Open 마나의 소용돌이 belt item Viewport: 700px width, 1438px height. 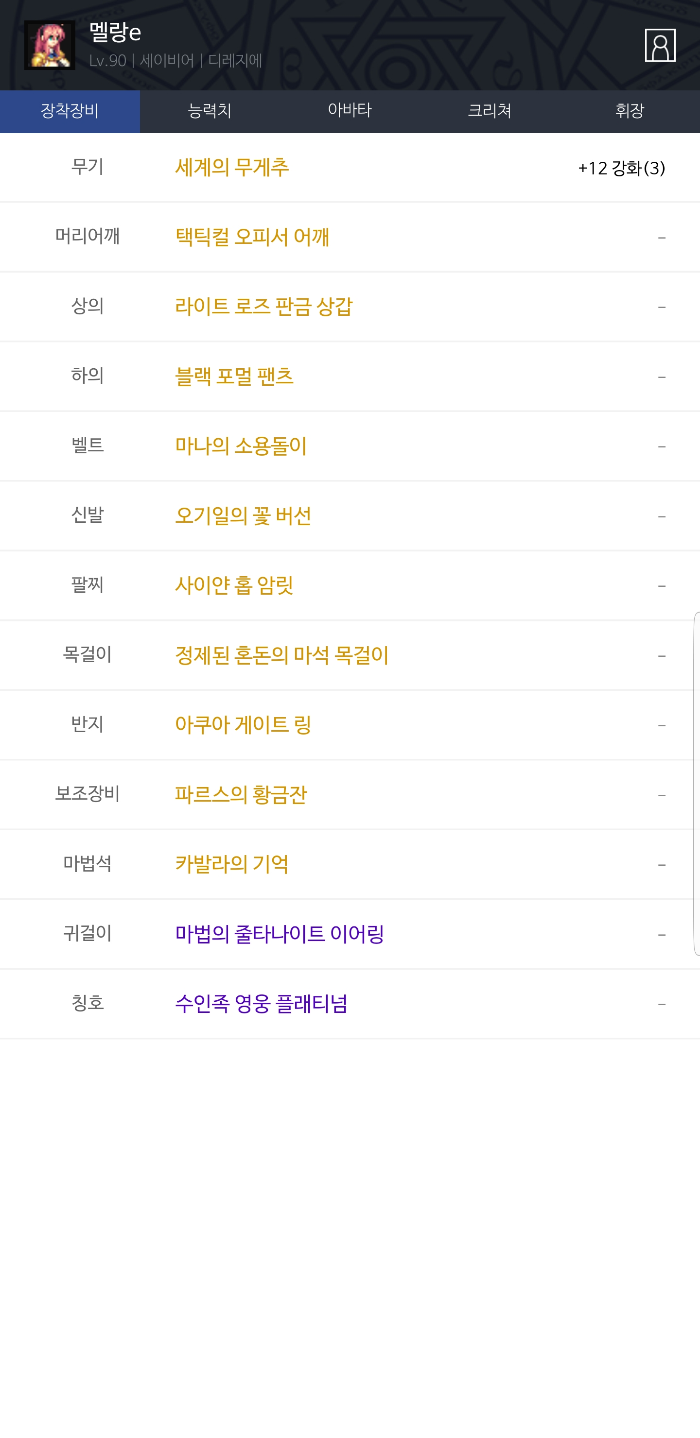tap(241, 446)
